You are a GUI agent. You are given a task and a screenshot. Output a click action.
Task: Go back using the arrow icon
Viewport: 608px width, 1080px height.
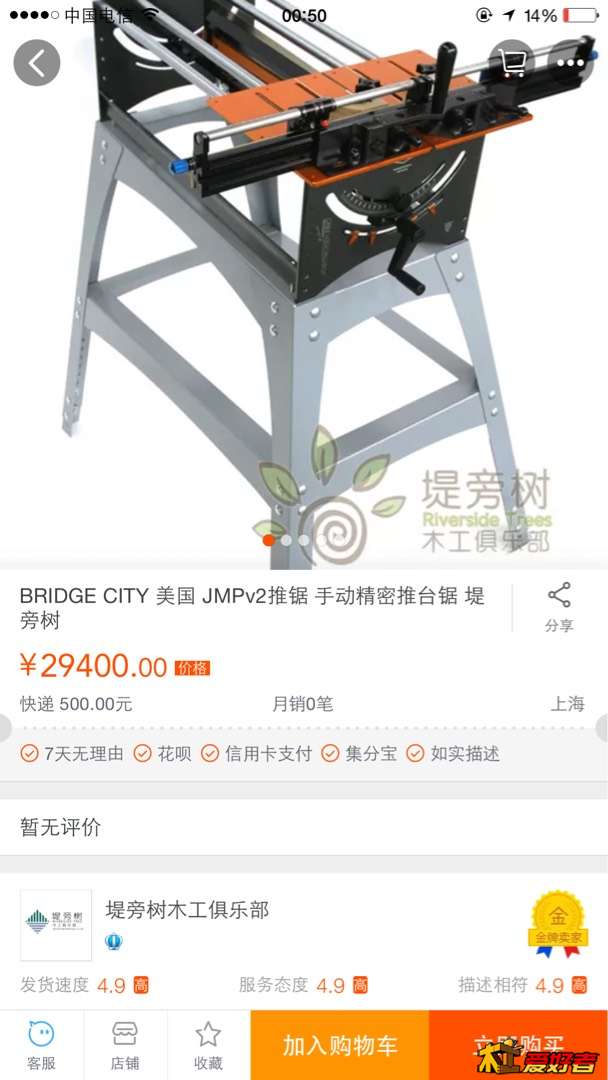37,63
